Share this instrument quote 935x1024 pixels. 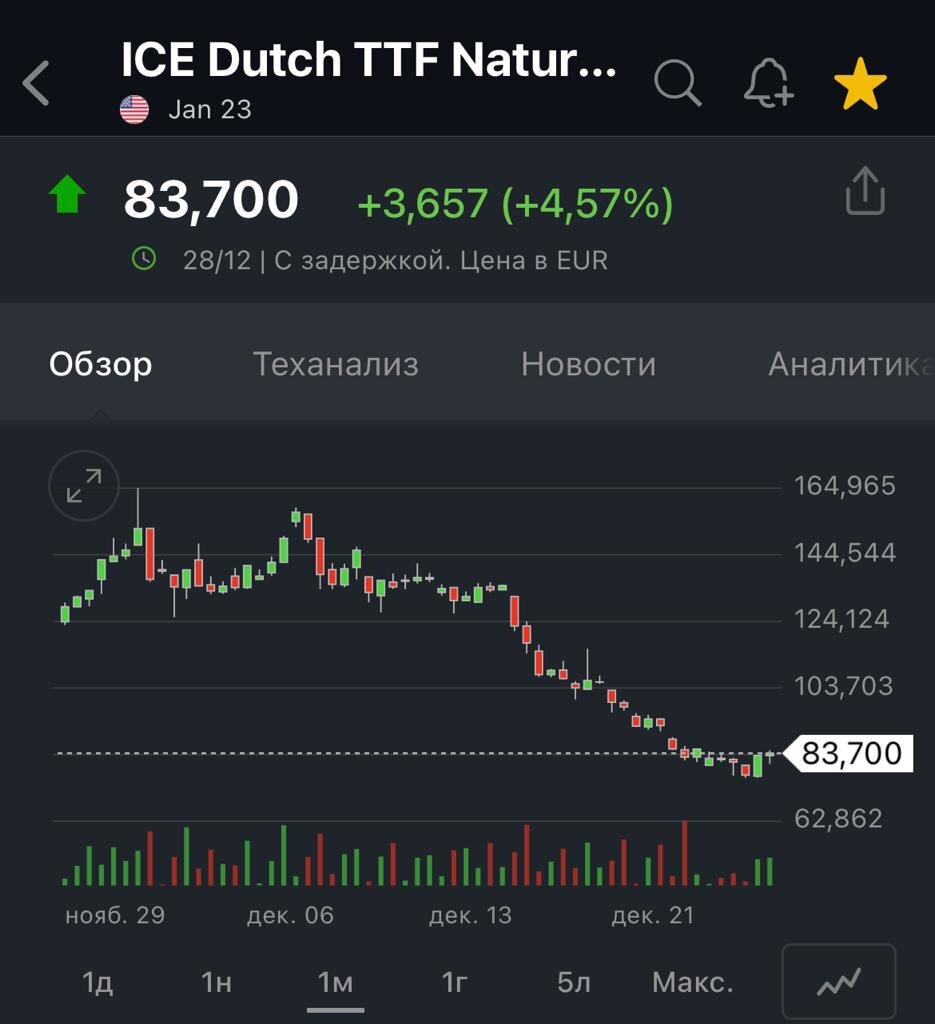865,190
